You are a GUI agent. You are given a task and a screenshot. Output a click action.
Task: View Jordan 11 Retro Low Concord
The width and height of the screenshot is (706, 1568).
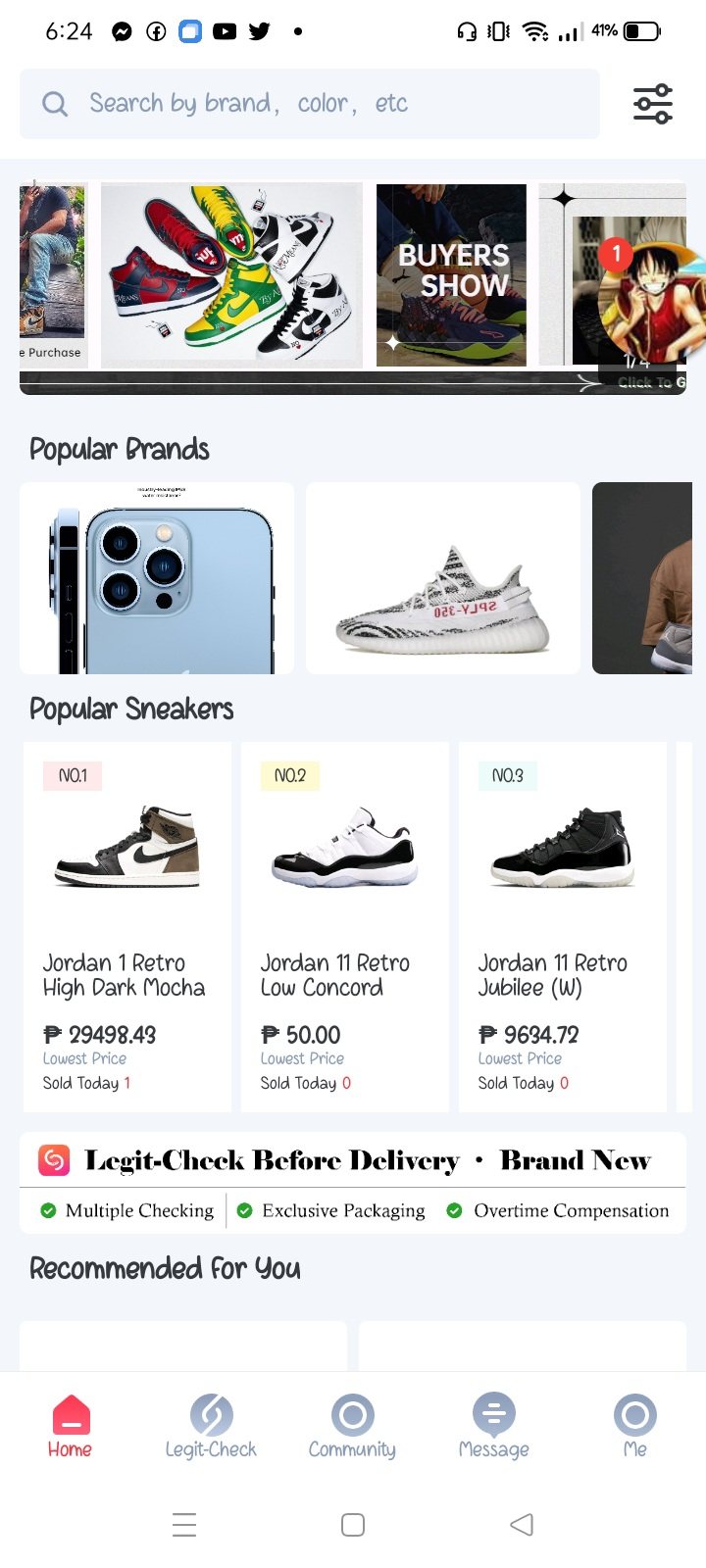345,926
